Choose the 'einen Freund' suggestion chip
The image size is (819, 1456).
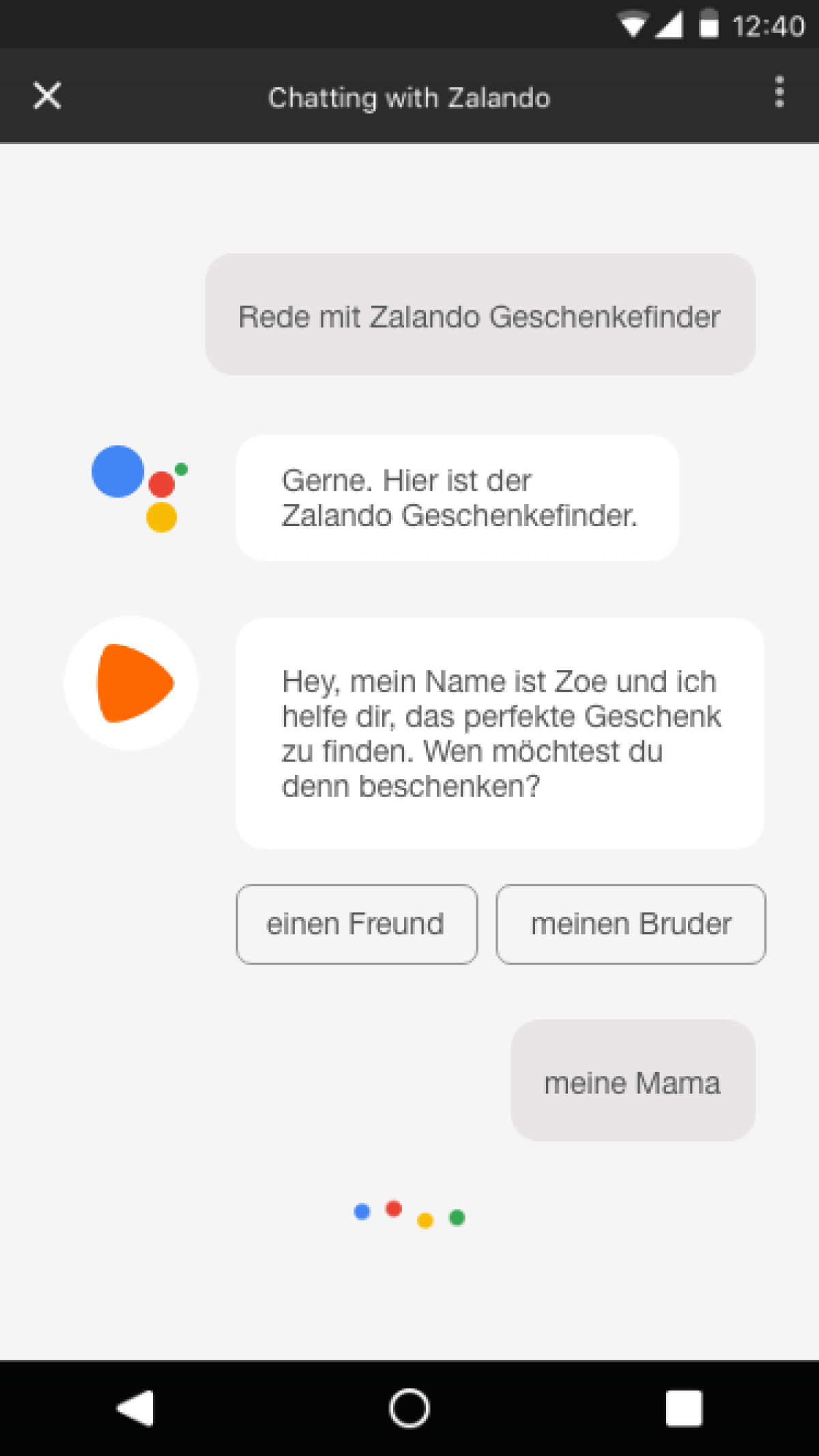click(356, 924)
